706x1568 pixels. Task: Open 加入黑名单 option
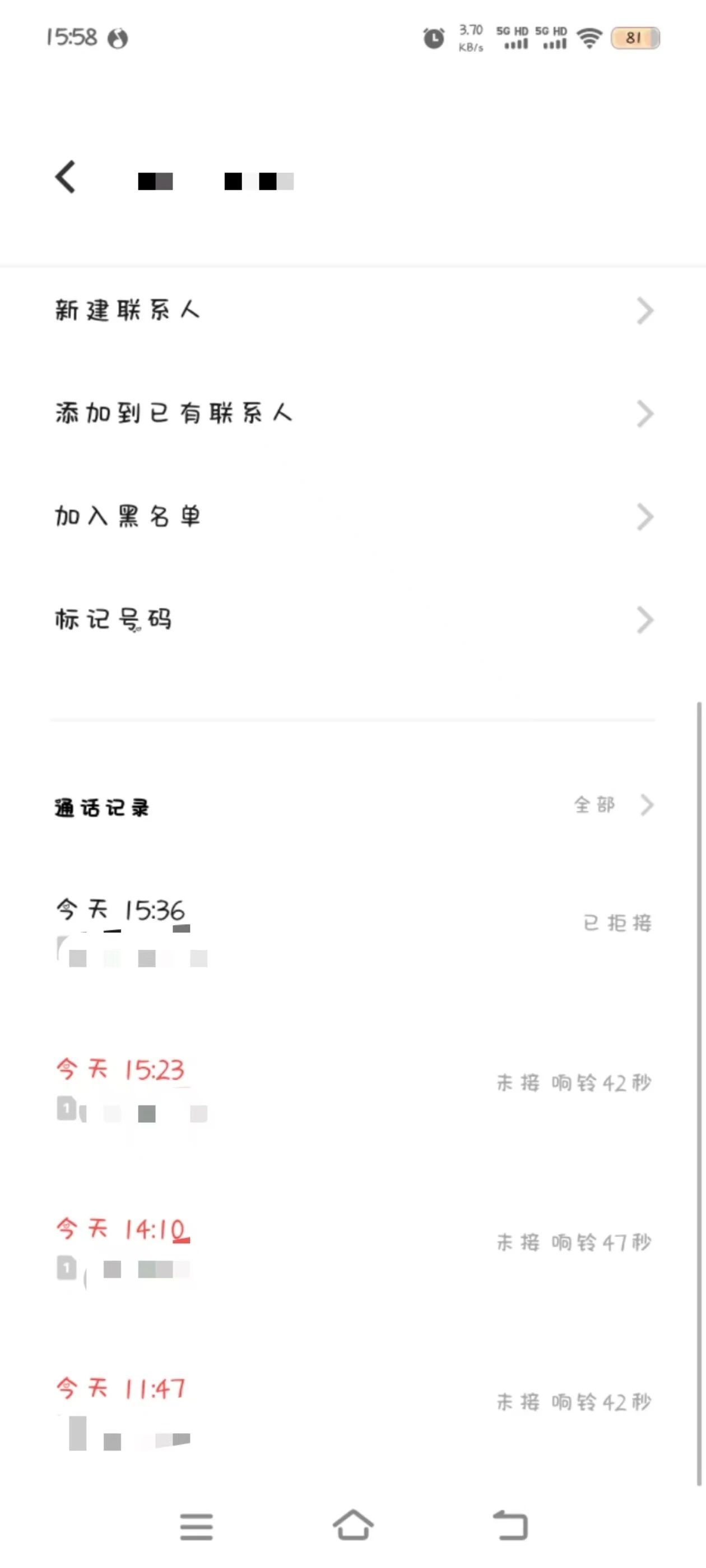[354, 517]
